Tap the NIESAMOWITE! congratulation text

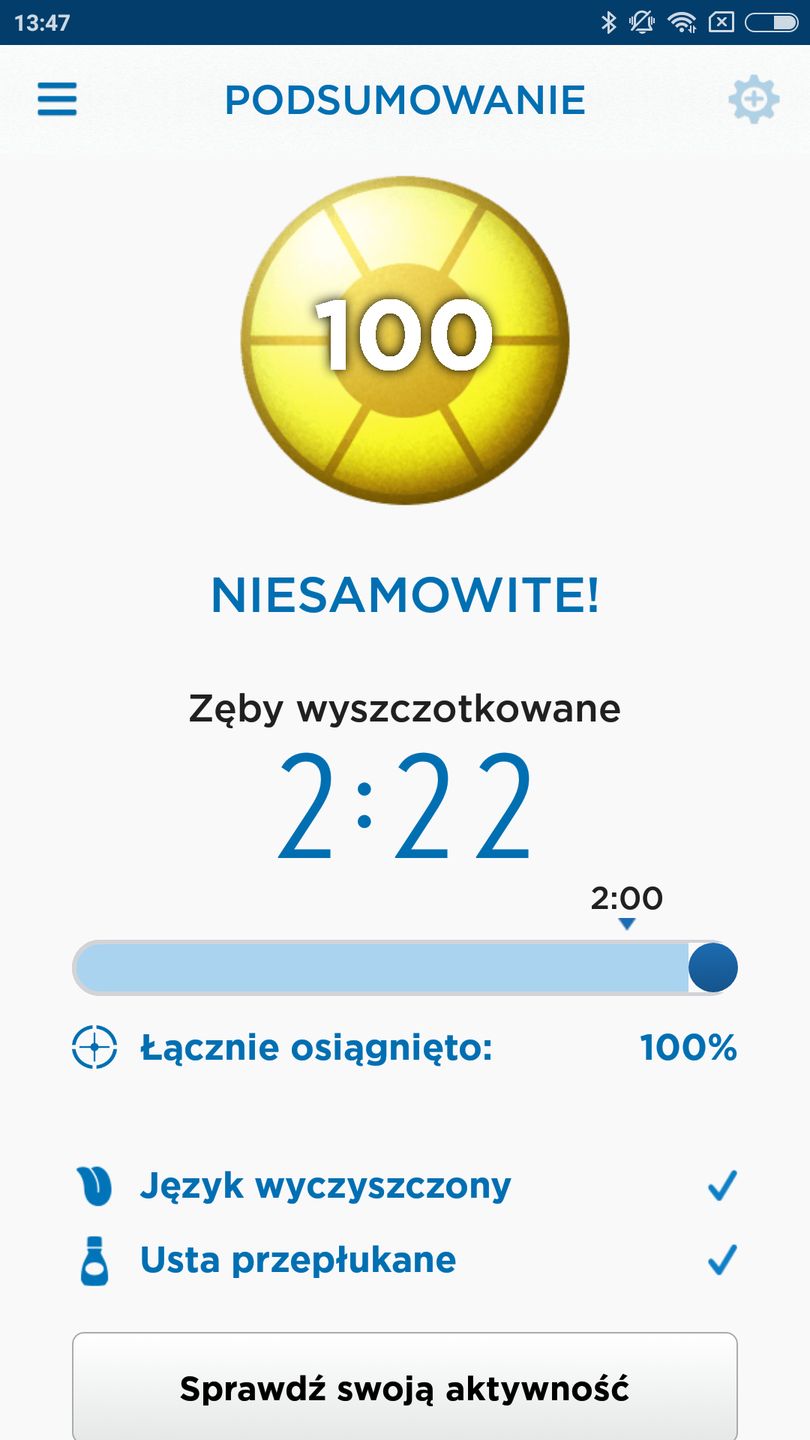405,595
